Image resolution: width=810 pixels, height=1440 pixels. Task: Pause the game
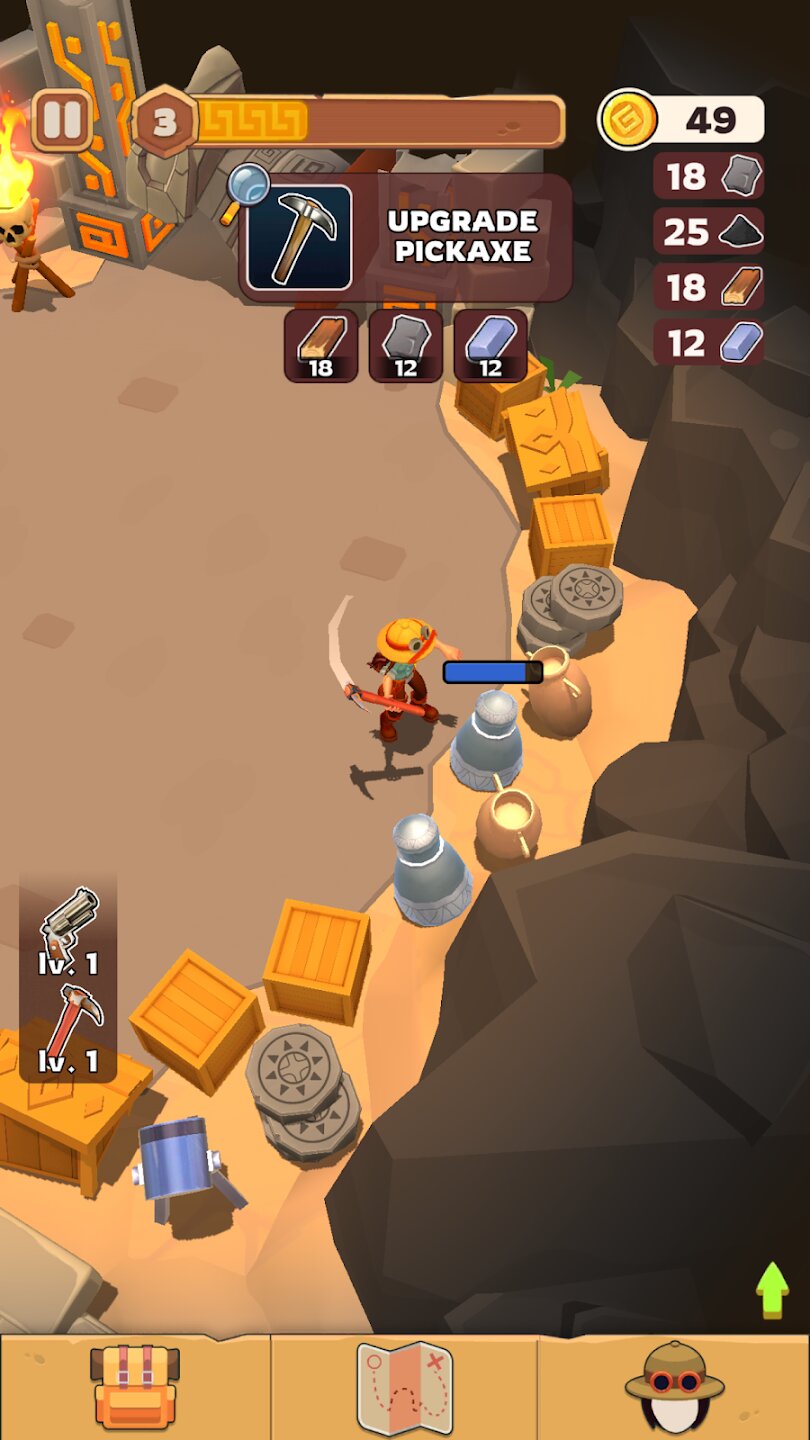point(62,121)
